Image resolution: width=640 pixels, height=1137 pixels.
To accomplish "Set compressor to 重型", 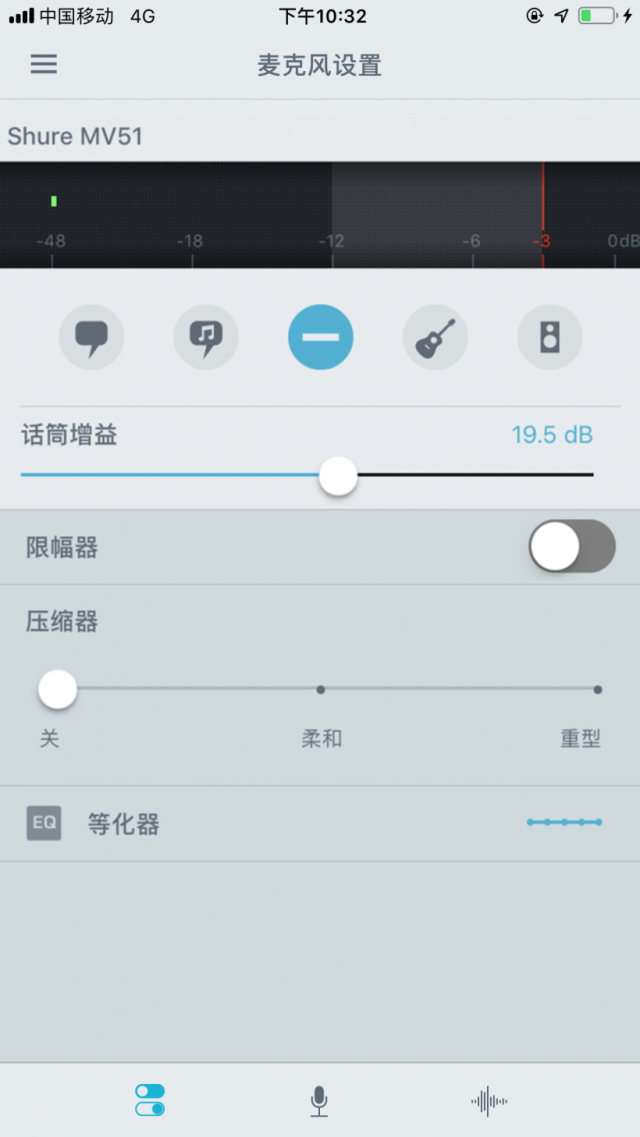I will coord(597,690).
